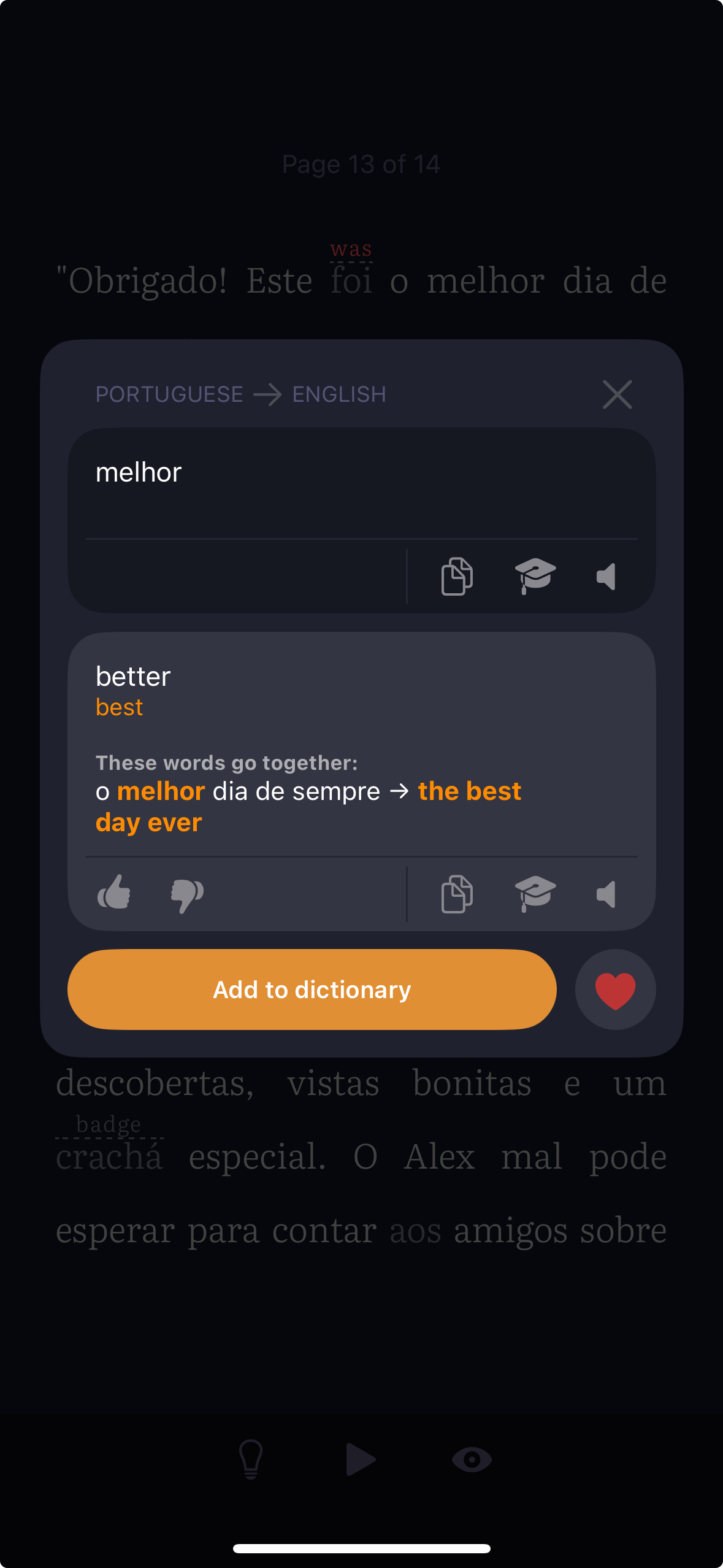The height and width of the screenshot is (1568, 723).
Task: Start audio playback with the play icon
Action: click(361, 1458)
